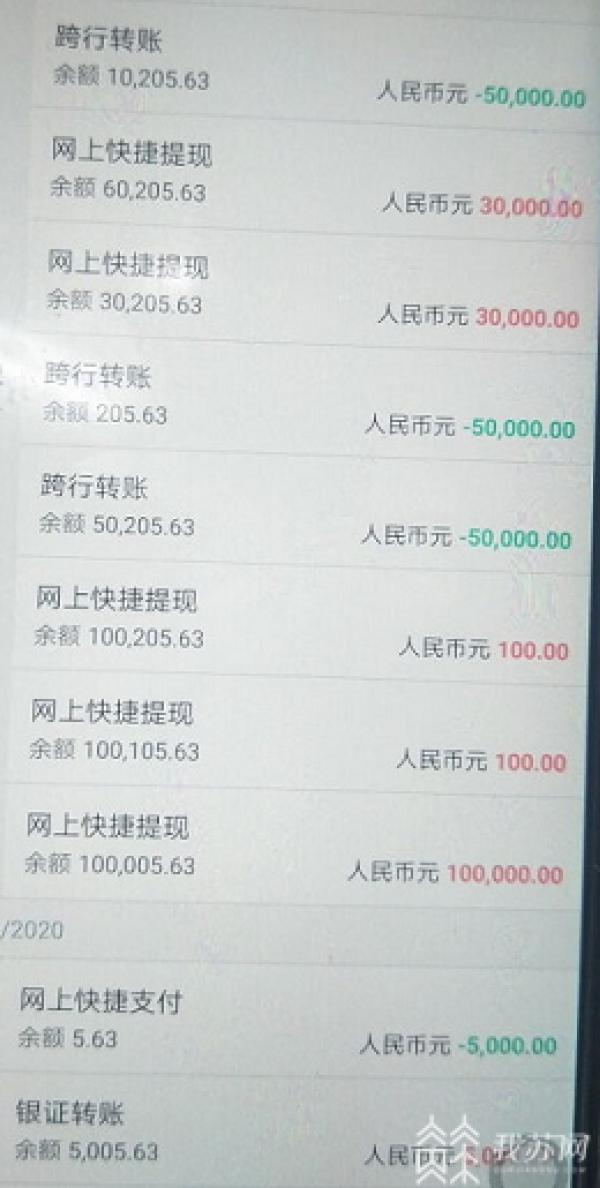Open the 网上快捷提现 100,000.00 transaction
The image size is (600, 1188).
click(300, 846)
